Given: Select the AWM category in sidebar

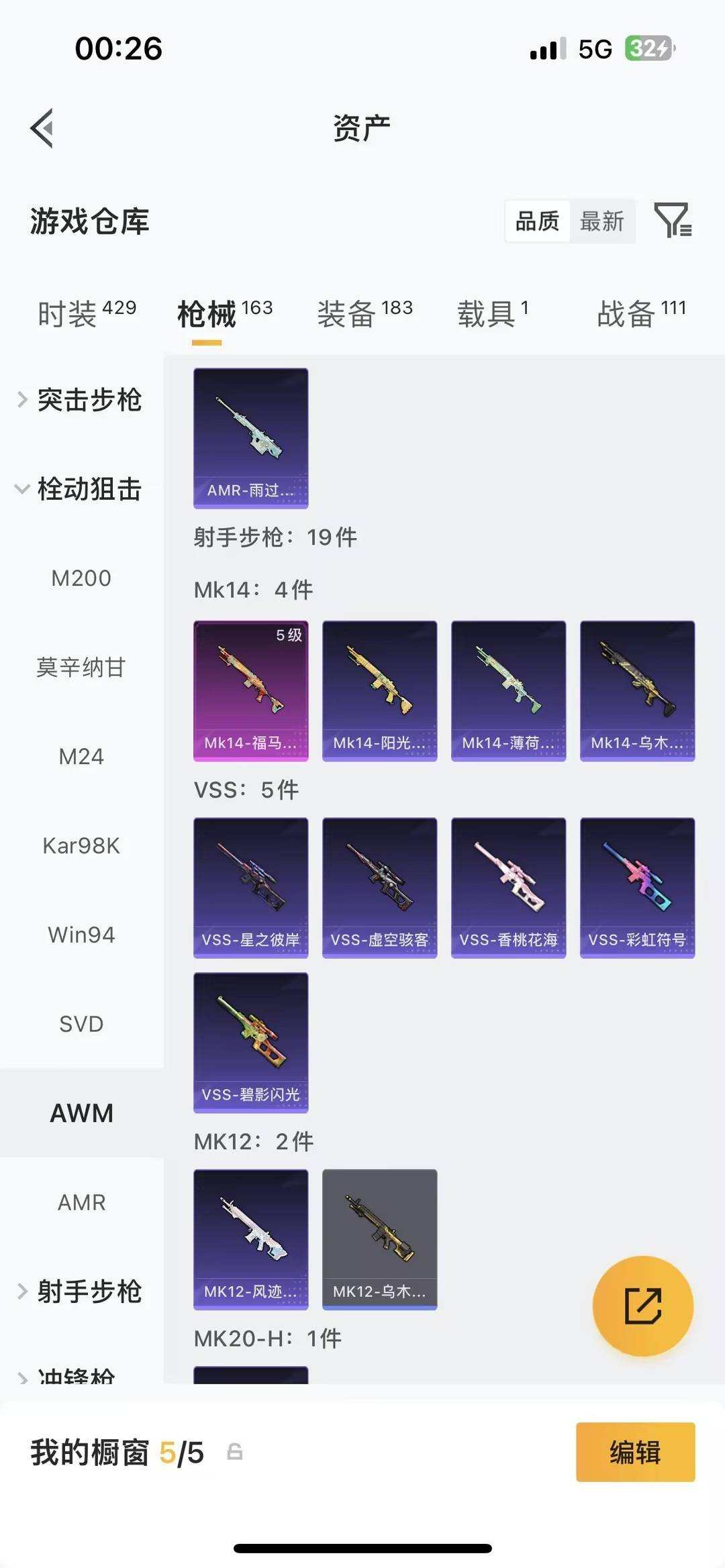Looking at the screenshot, I should (x=81, y=1112).
